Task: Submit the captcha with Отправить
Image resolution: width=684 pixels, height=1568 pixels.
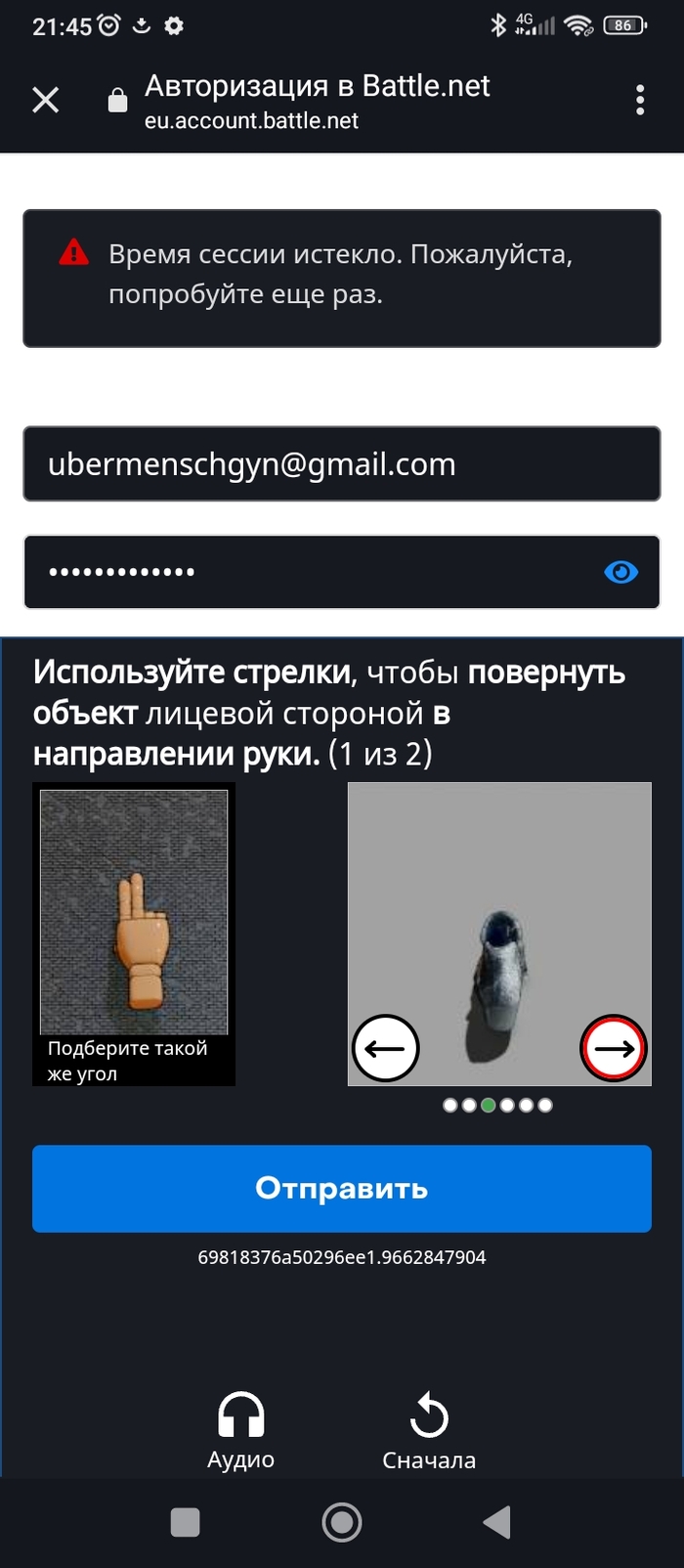Action: (x=341, y=1188)
